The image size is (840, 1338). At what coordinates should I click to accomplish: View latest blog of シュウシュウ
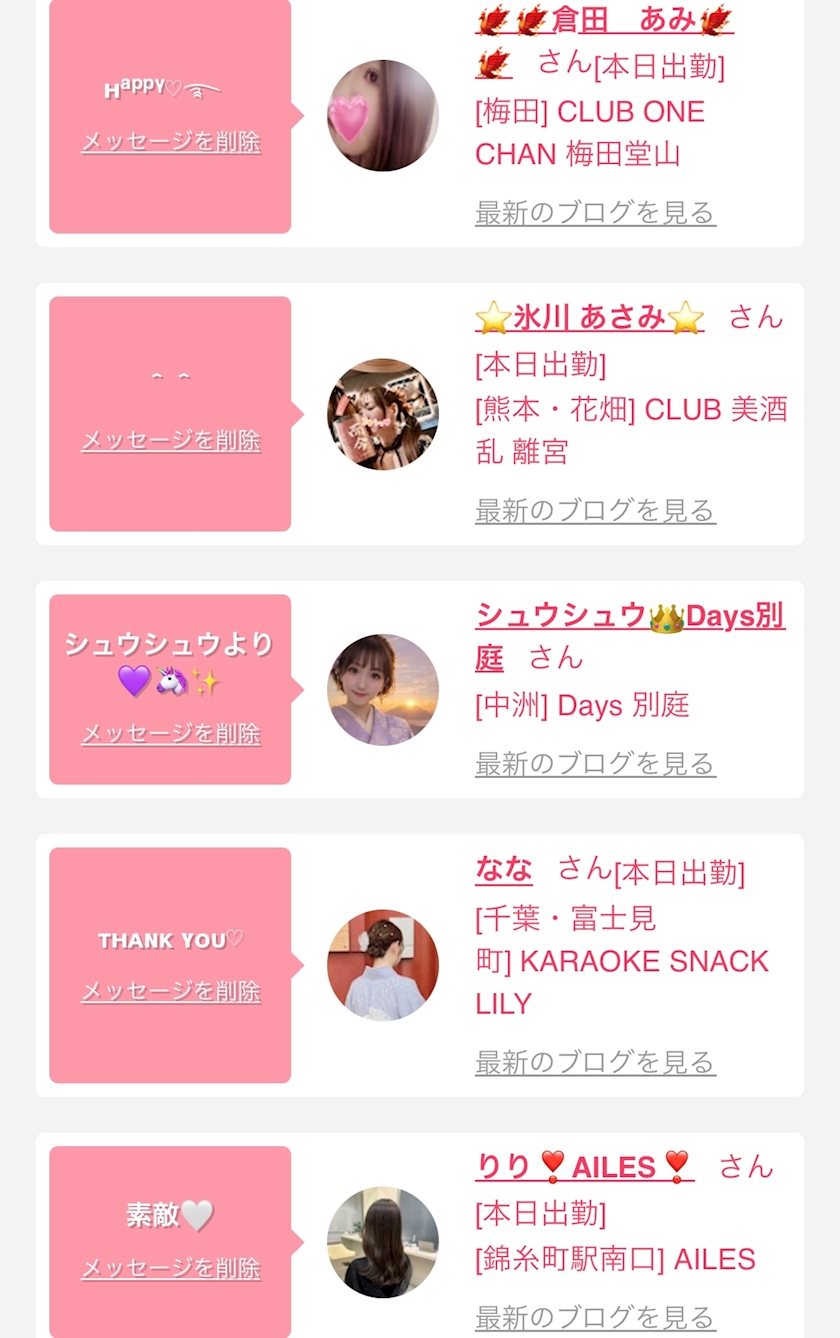pos(595,763)
